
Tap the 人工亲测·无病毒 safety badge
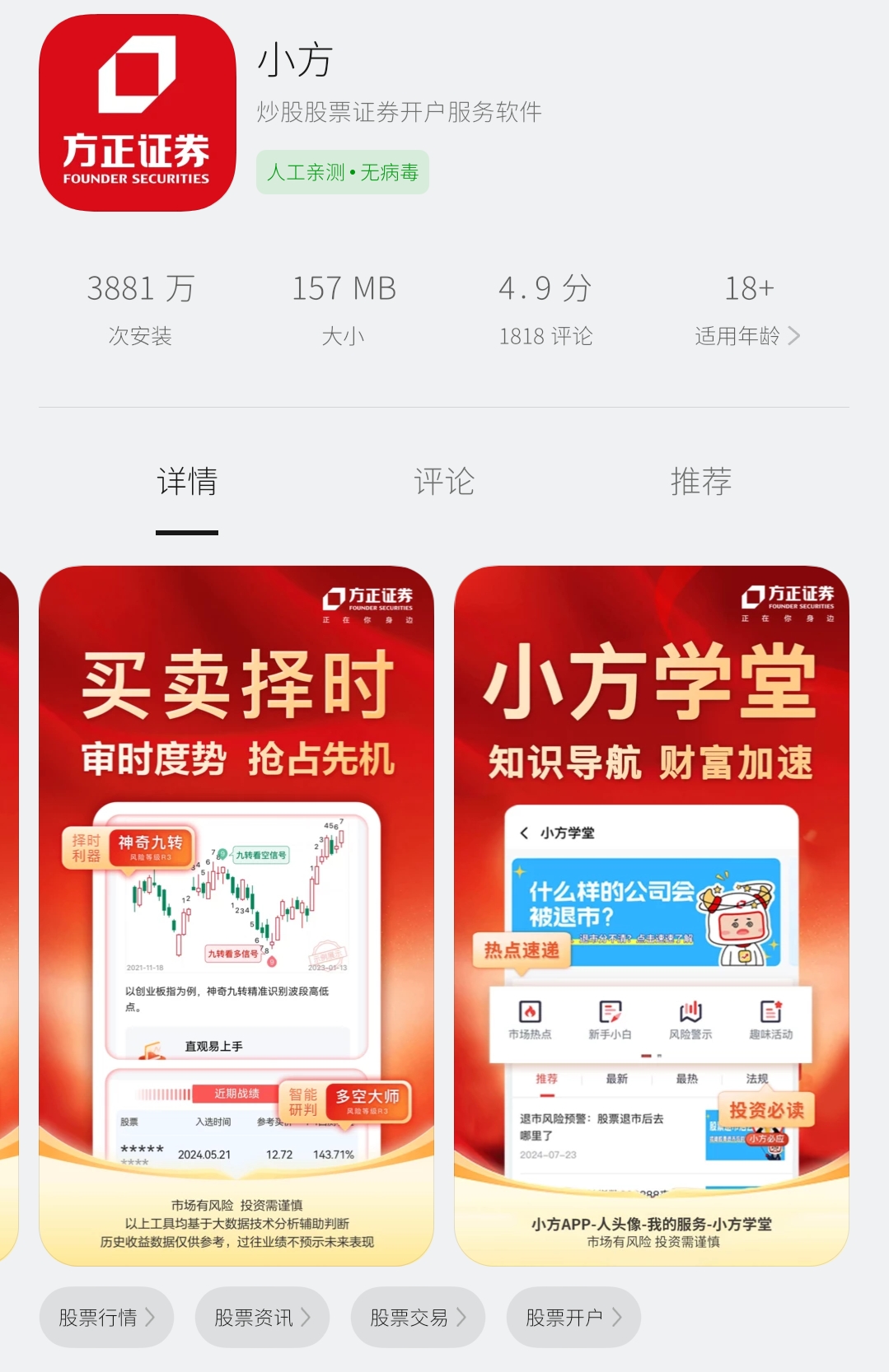(x=343, y=172)
